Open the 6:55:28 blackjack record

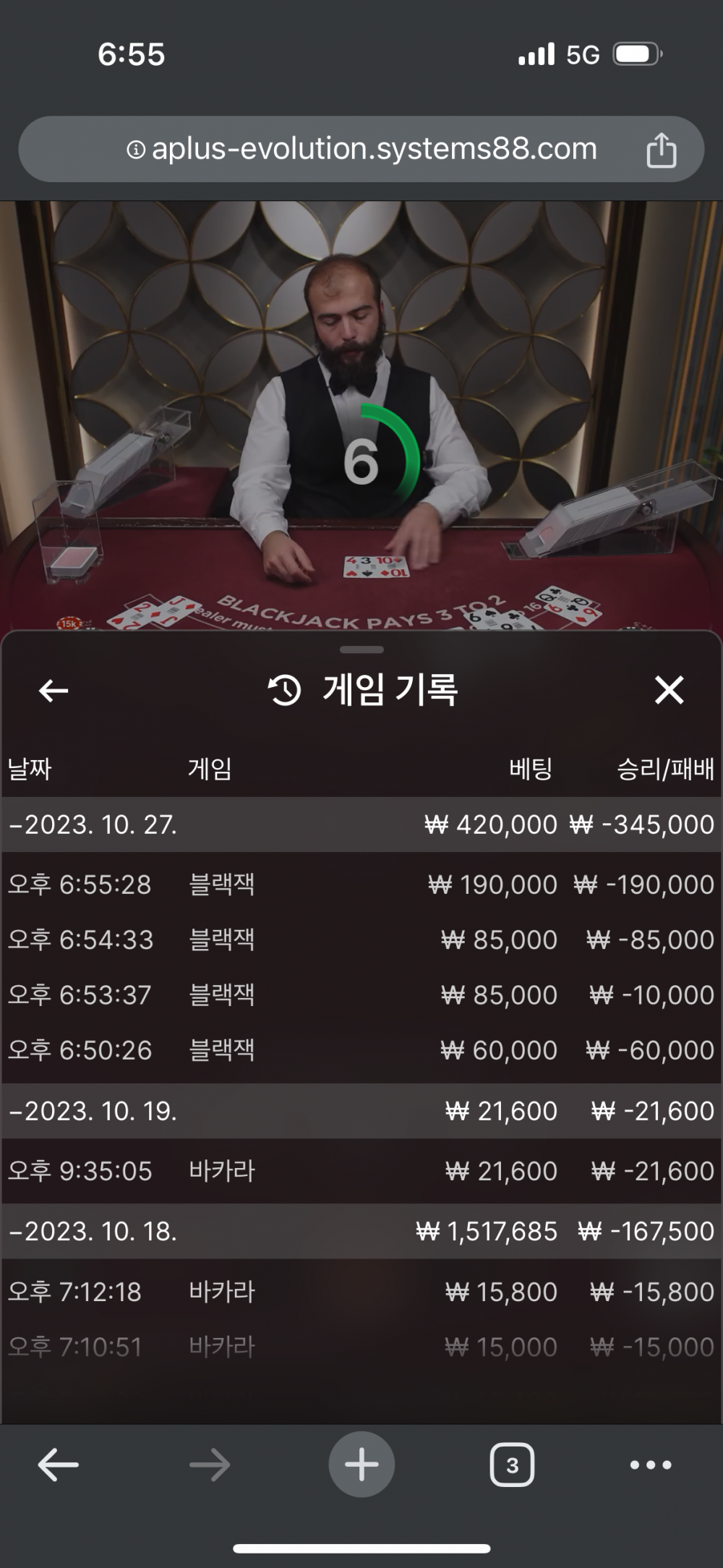point(361,885)
